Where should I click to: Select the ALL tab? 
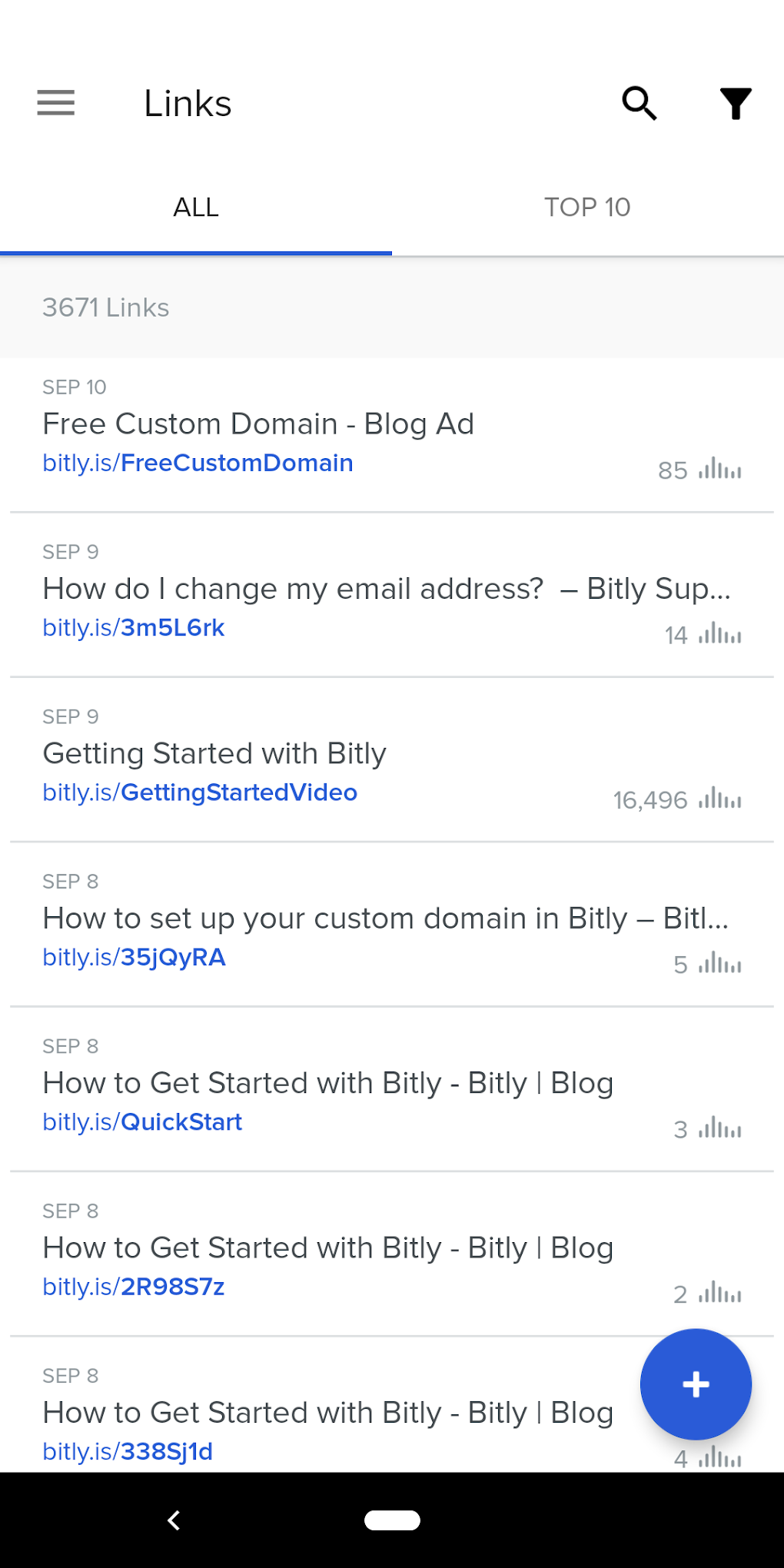coord(196,207)
